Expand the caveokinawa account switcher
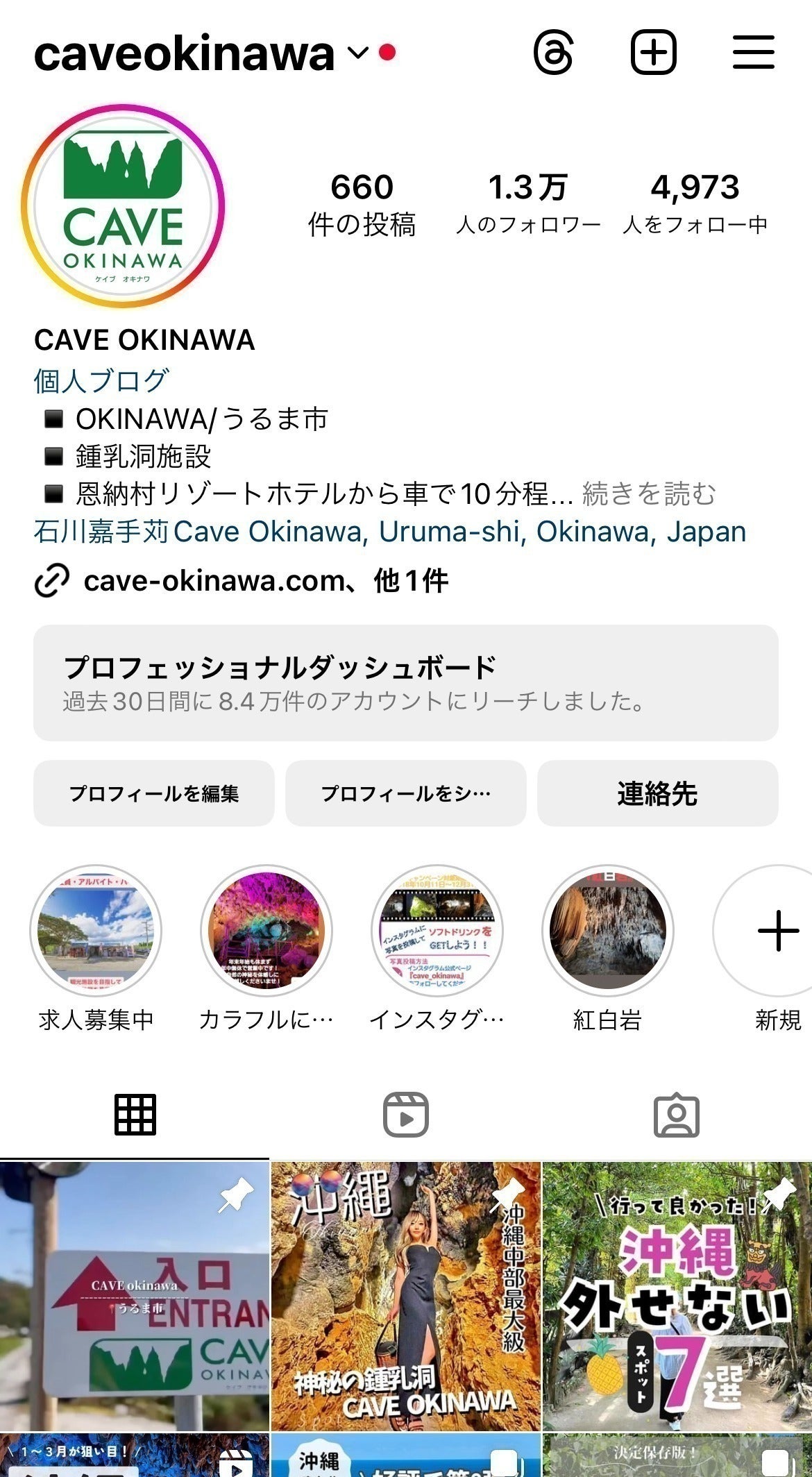812x1477 pixels. (x=357, y=53)
